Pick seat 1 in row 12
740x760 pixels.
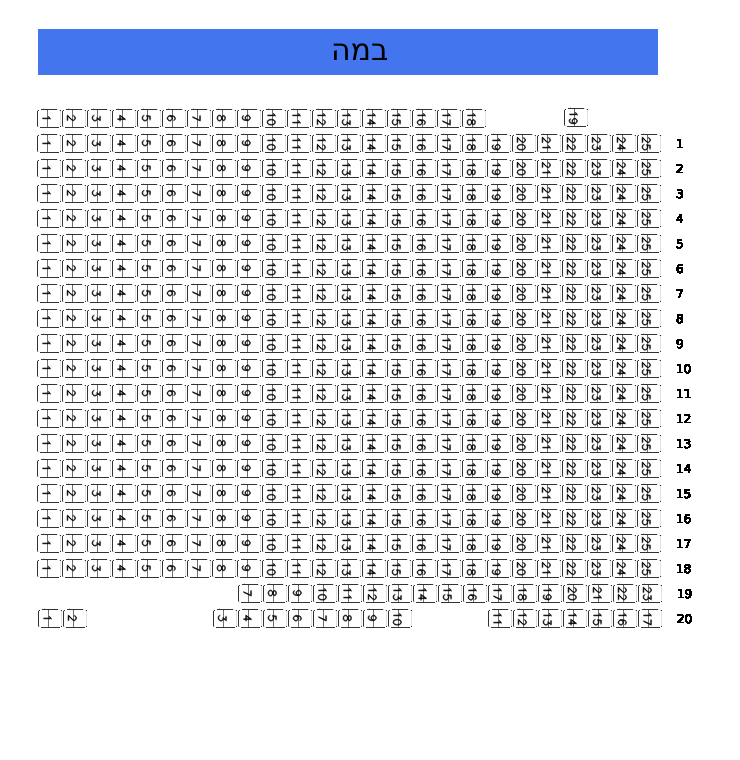tap(48, 419)
